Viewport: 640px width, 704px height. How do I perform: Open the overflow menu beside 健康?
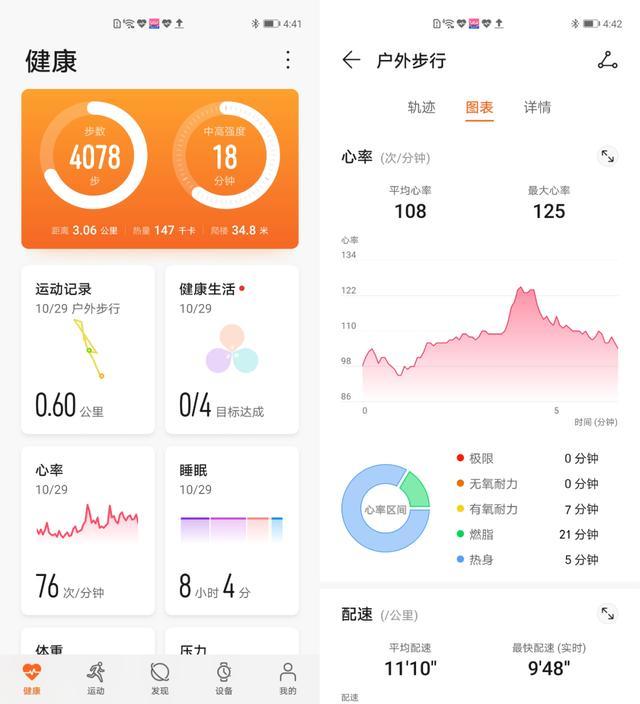coord(288,60)
